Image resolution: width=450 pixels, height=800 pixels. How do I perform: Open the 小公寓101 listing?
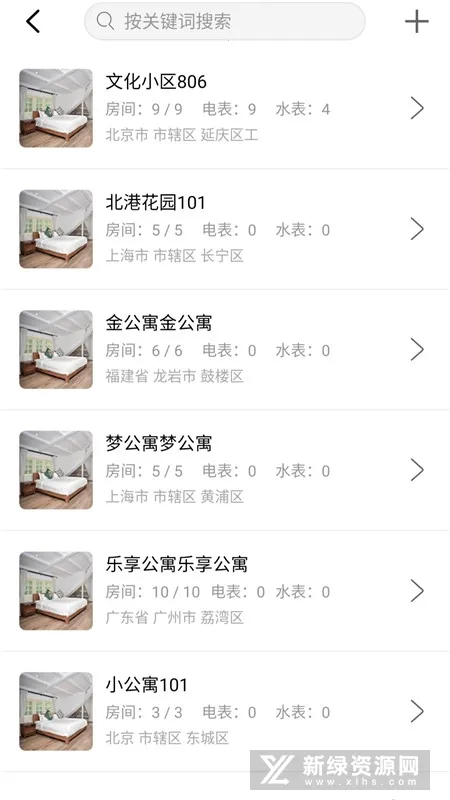225,711
